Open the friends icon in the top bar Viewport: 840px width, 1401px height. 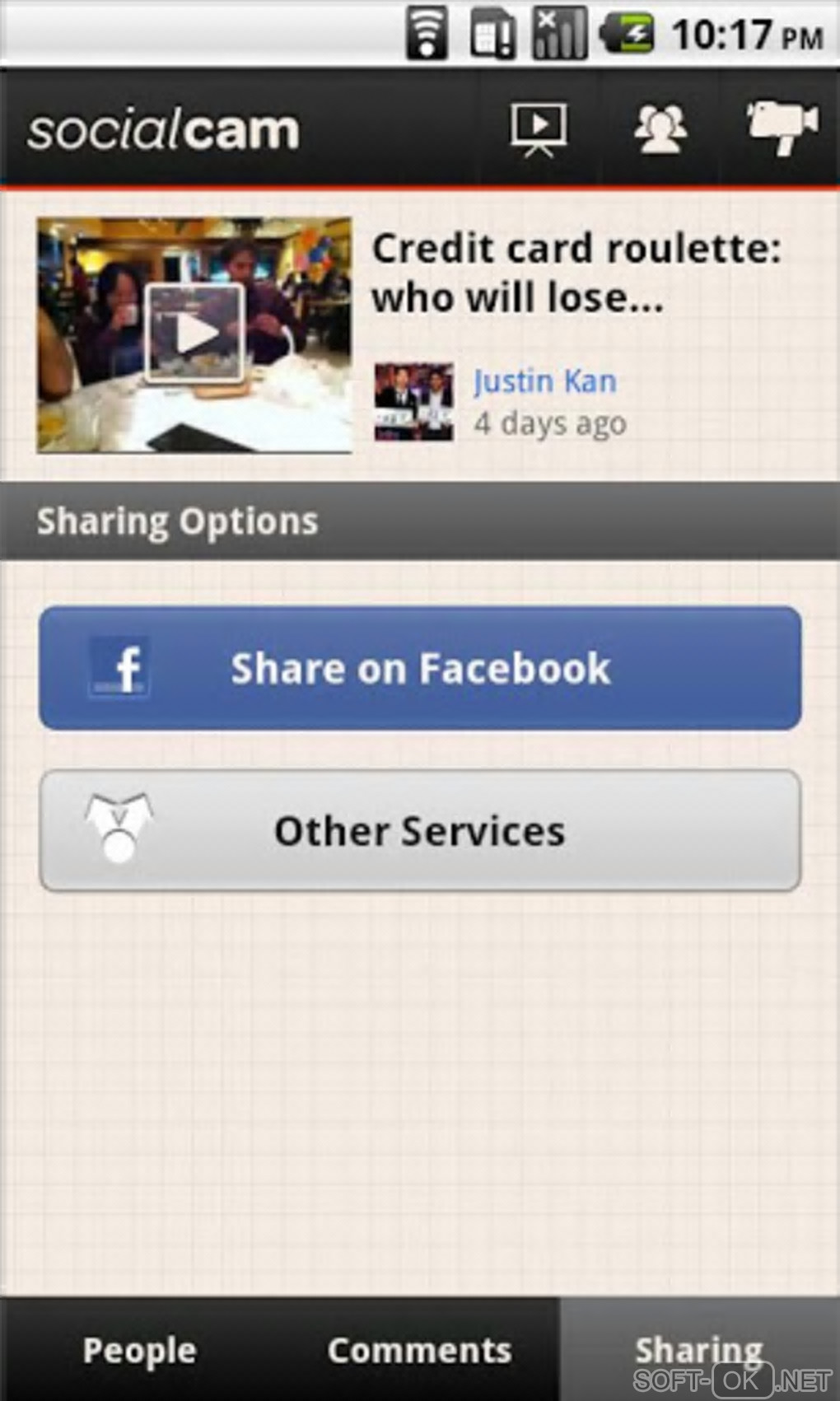(660, 129)
